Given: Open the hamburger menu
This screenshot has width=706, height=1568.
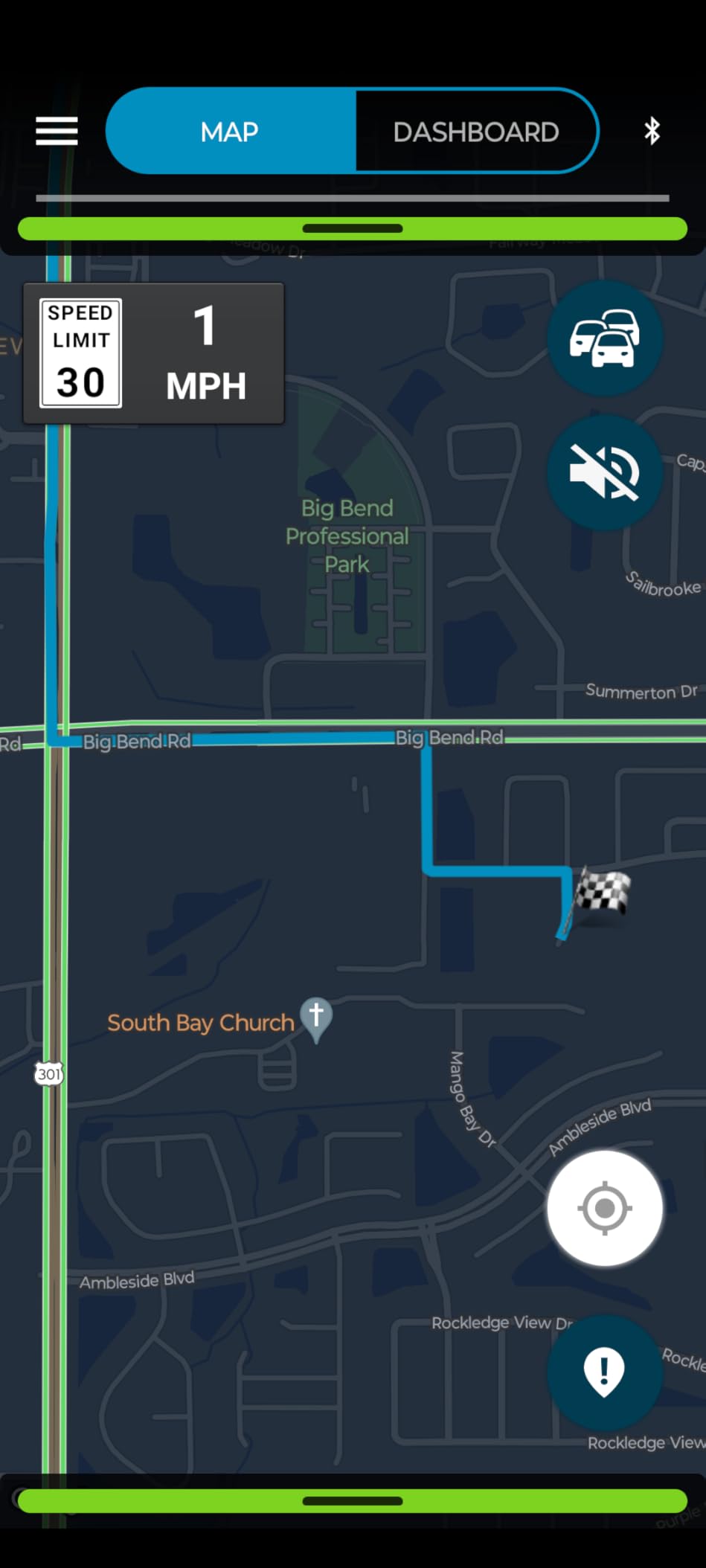Looking at the screenshot, I should [57, 132].
